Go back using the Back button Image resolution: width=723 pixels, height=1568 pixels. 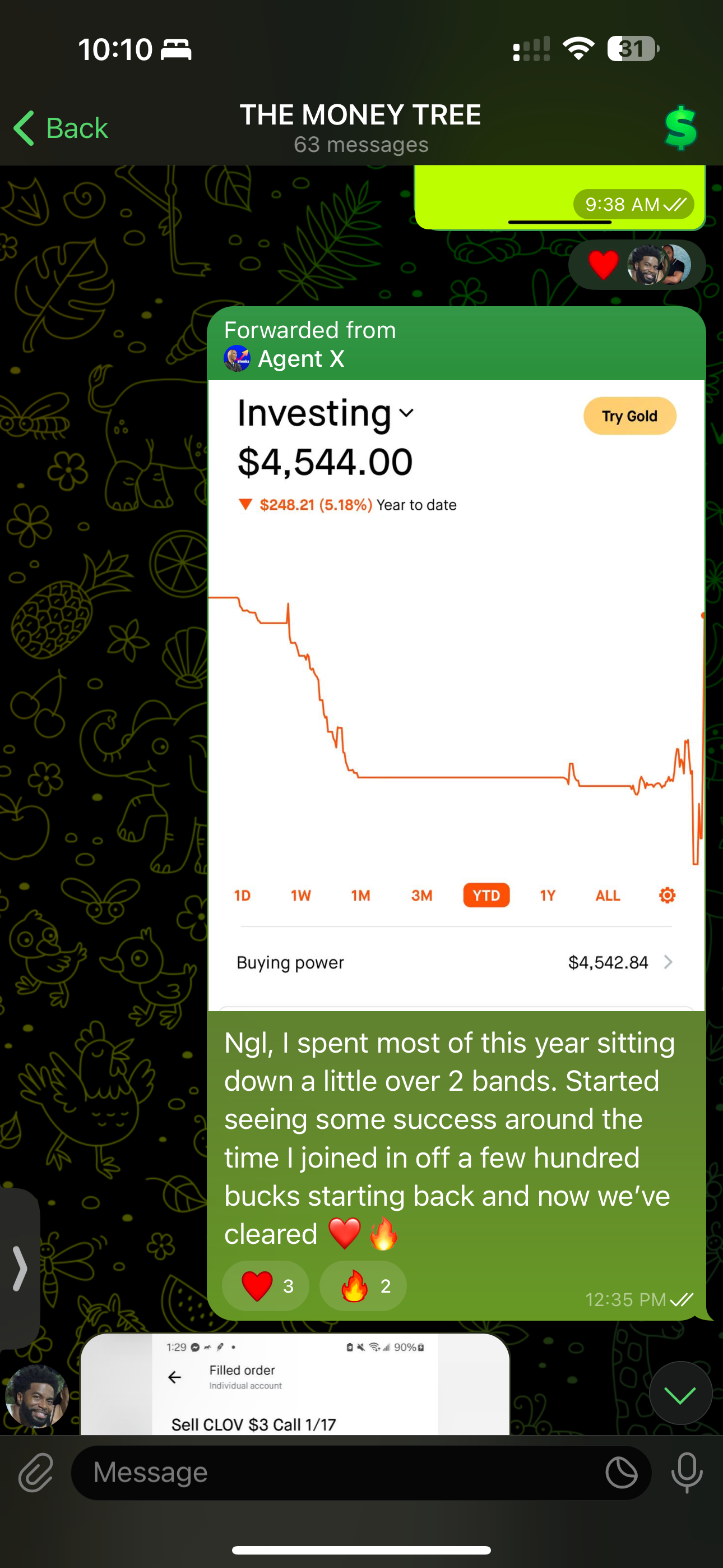coord(61,128)
